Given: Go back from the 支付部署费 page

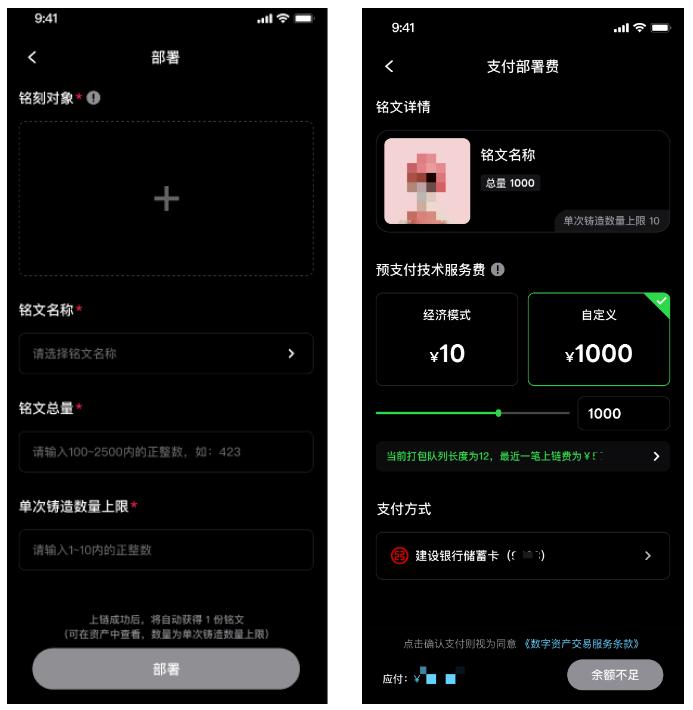Looking at the screenshot, I should pyautogui.click(x=389, y=66).
